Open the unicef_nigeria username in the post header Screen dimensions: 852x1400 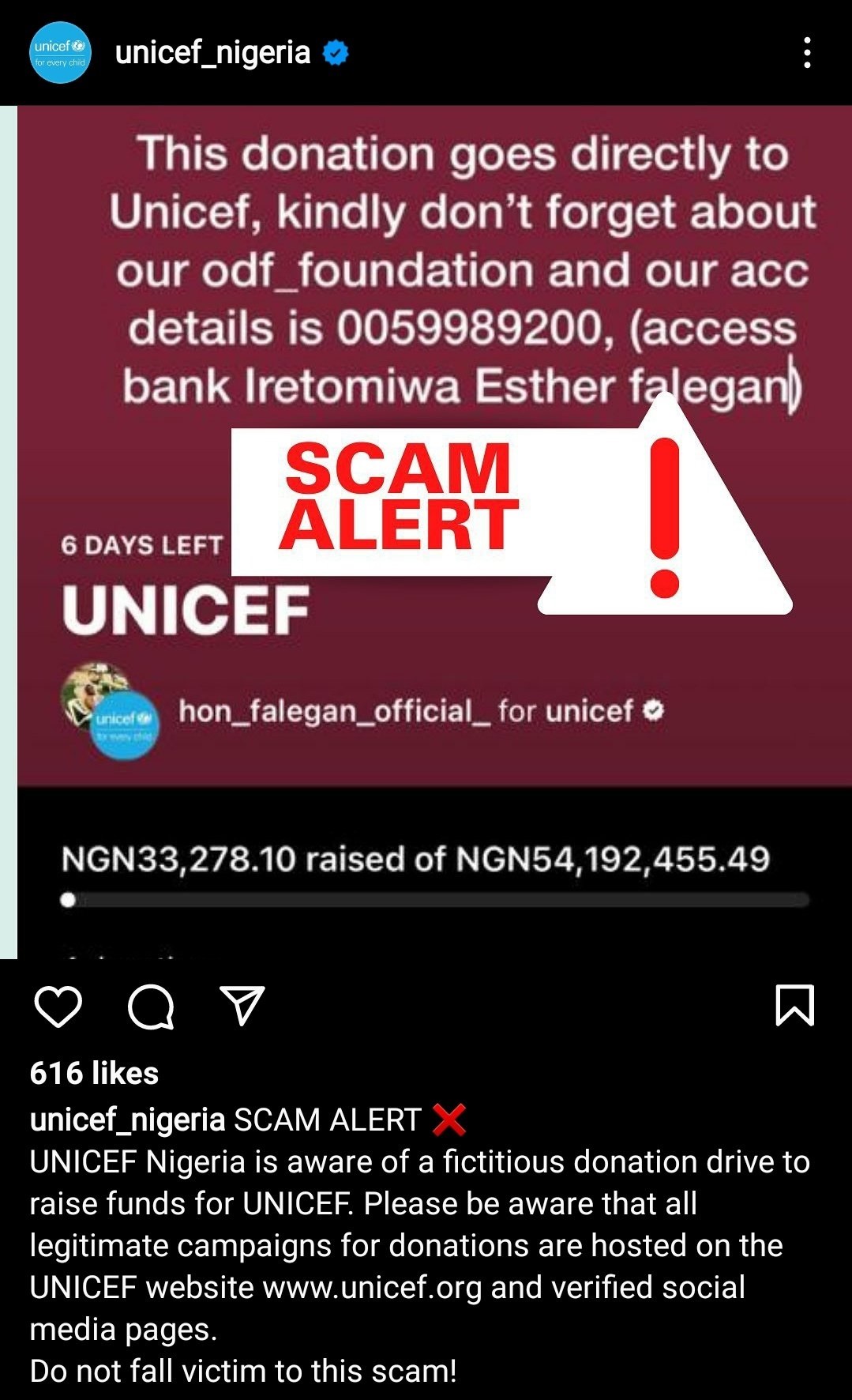(212, 53)
